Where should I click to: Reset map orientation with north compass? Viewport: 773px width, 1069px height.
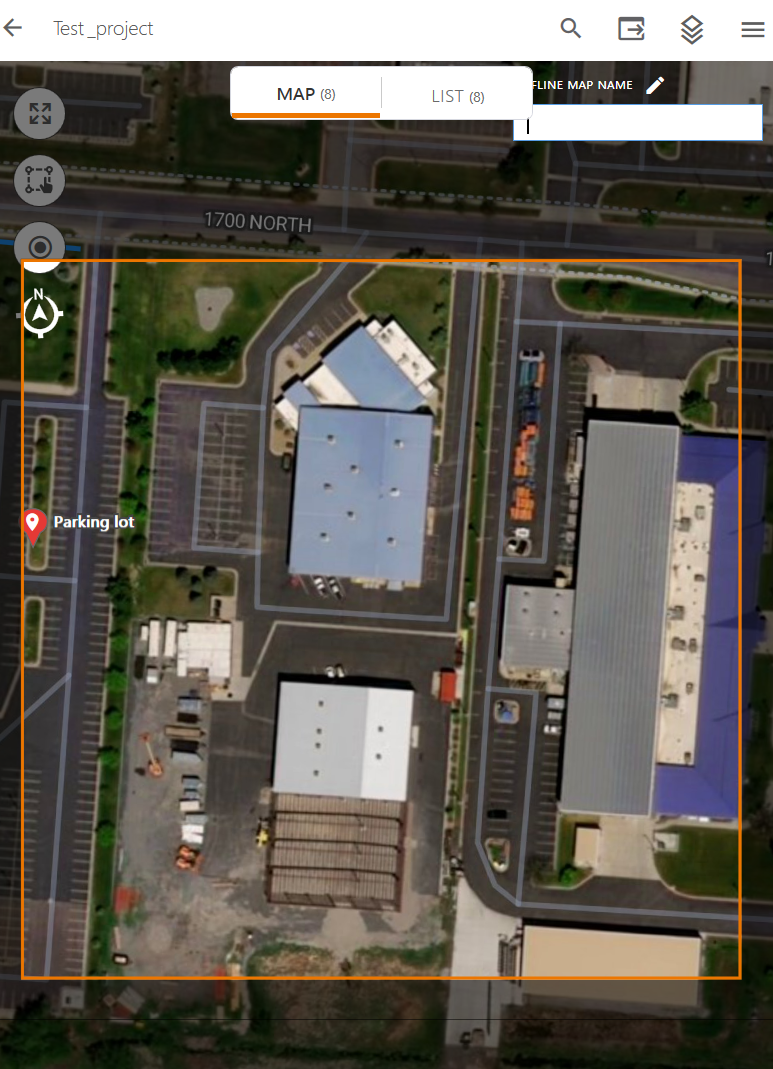[x=40, y=312]
